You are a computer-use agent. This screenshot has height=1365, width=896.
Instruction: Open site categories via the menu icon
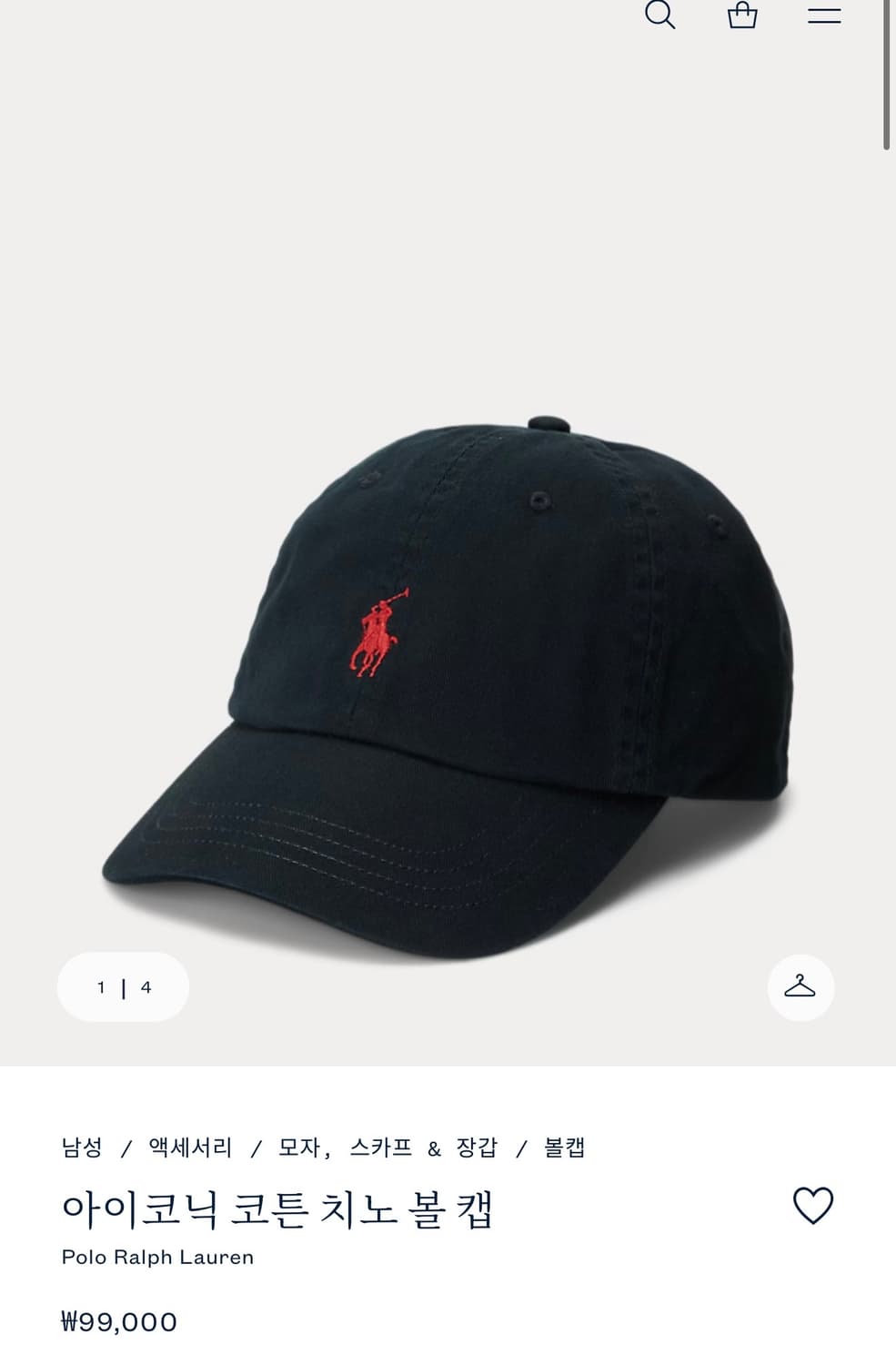pyautogui.click(x=824, y=15)
